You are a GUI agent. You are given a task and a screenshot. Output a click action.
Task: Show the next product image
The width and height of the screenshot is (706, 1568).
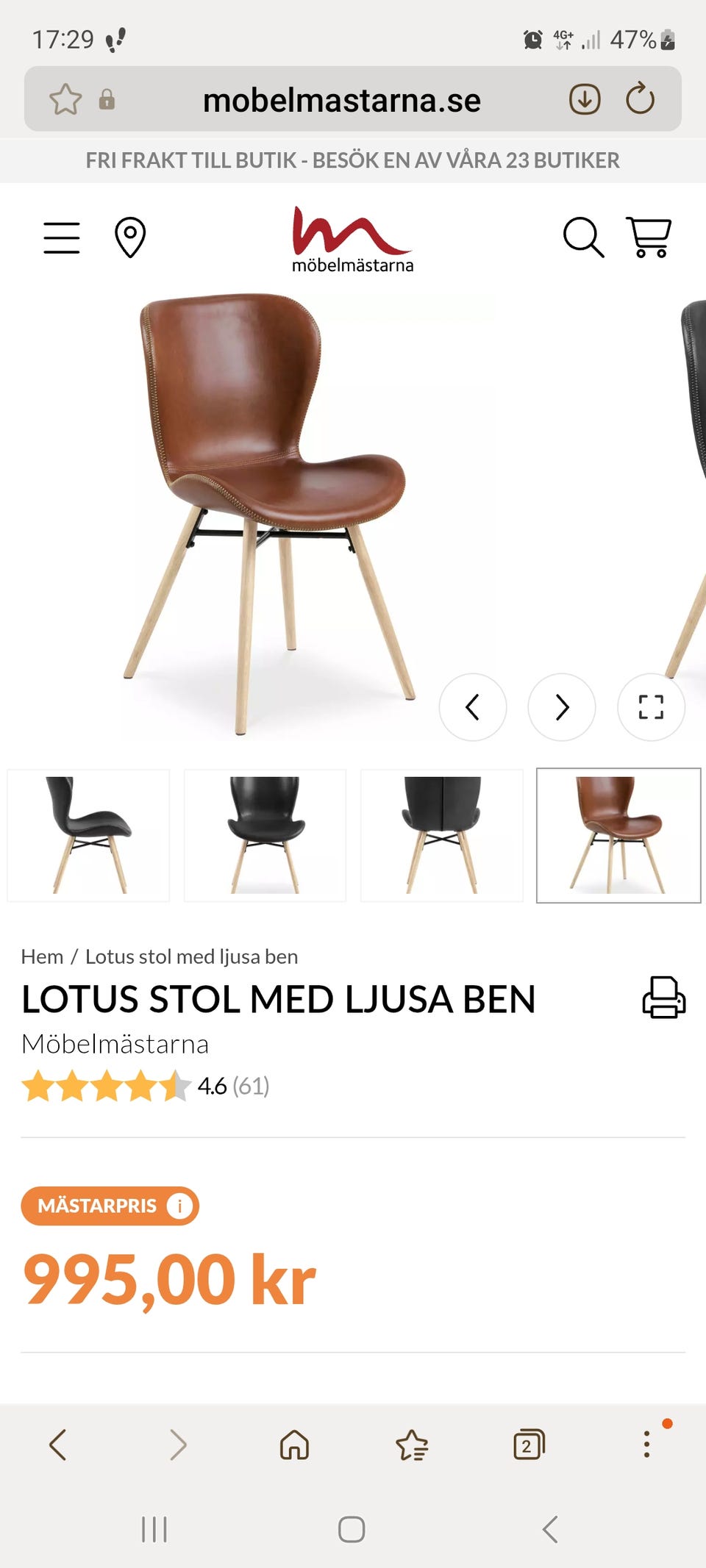pos(562,707)
